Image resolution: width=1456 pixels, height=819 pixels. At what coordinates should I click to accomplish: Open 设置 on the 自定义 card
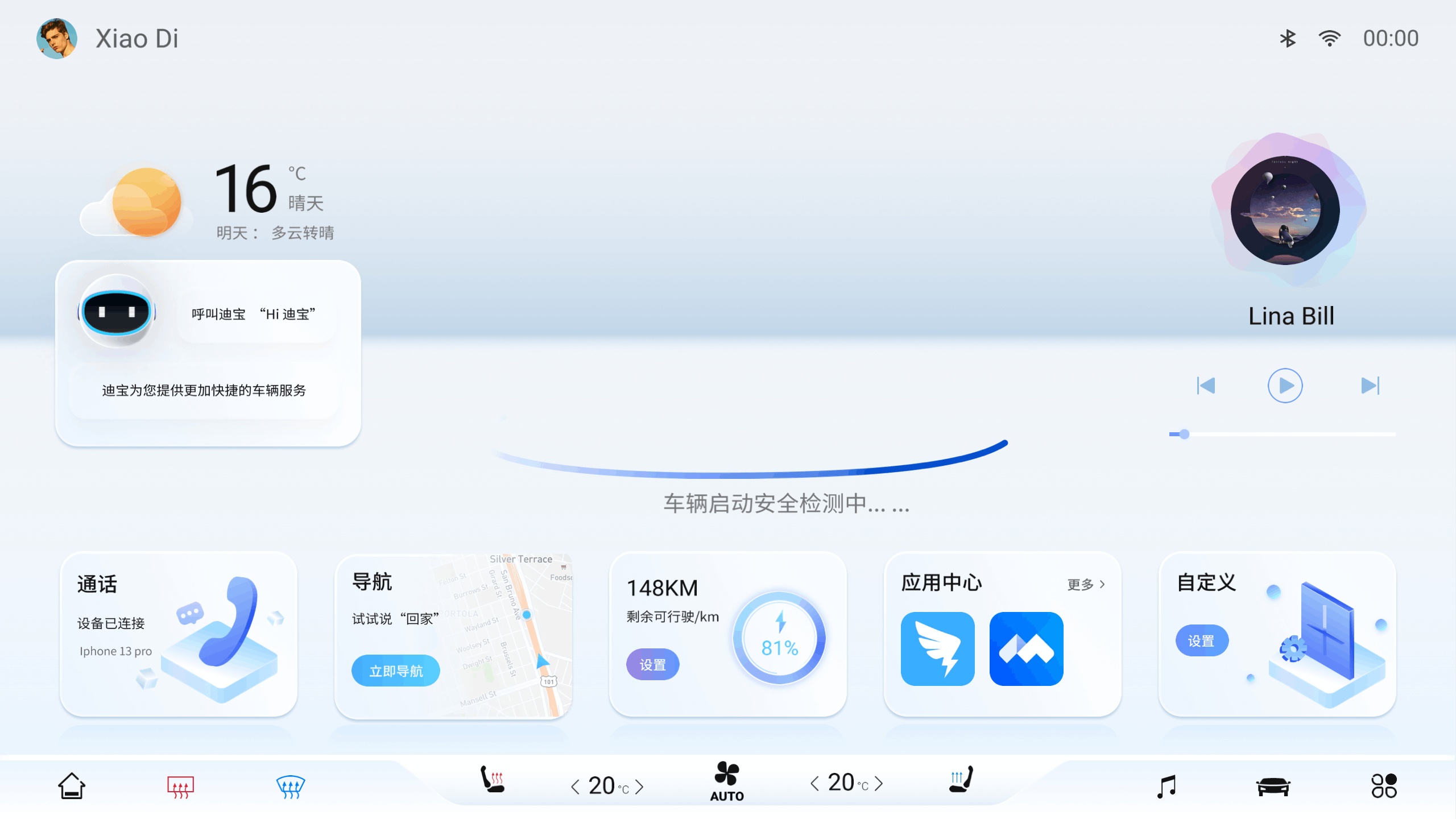pos(1201,640)
